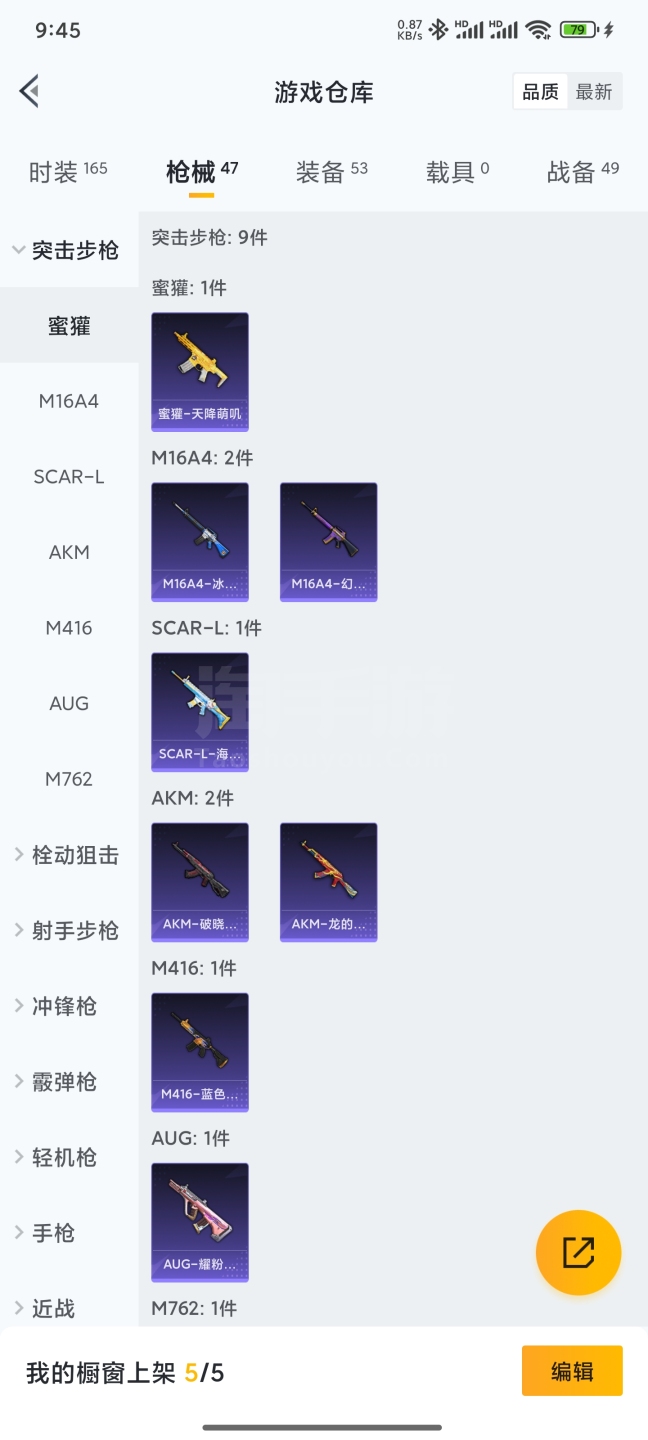Collapse the 突击步枪 category
648x1440 pixels.
pos(68,250)
